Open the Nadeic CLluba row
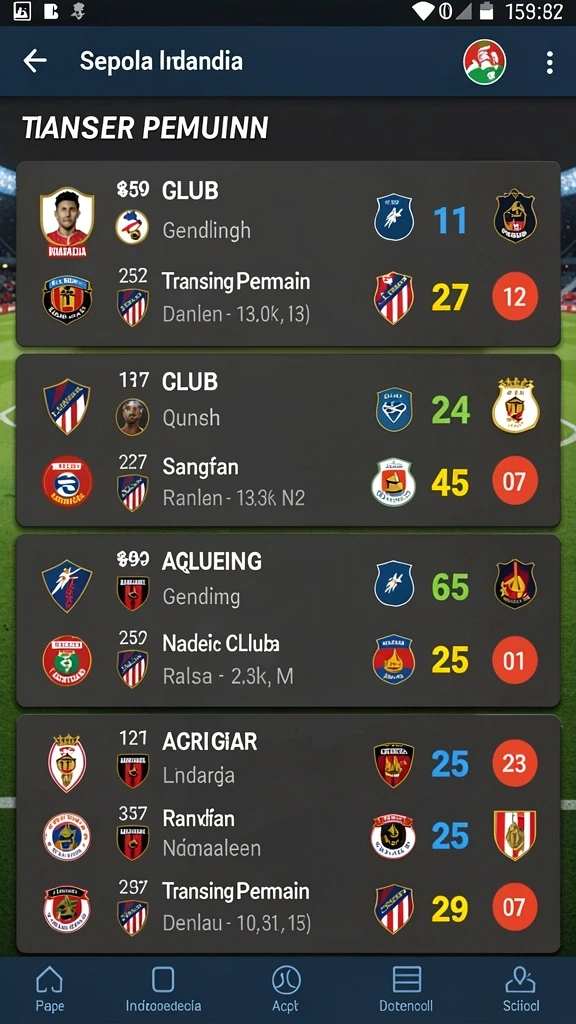The width and height of the screenshot is (576, 1024). point(288,660)
